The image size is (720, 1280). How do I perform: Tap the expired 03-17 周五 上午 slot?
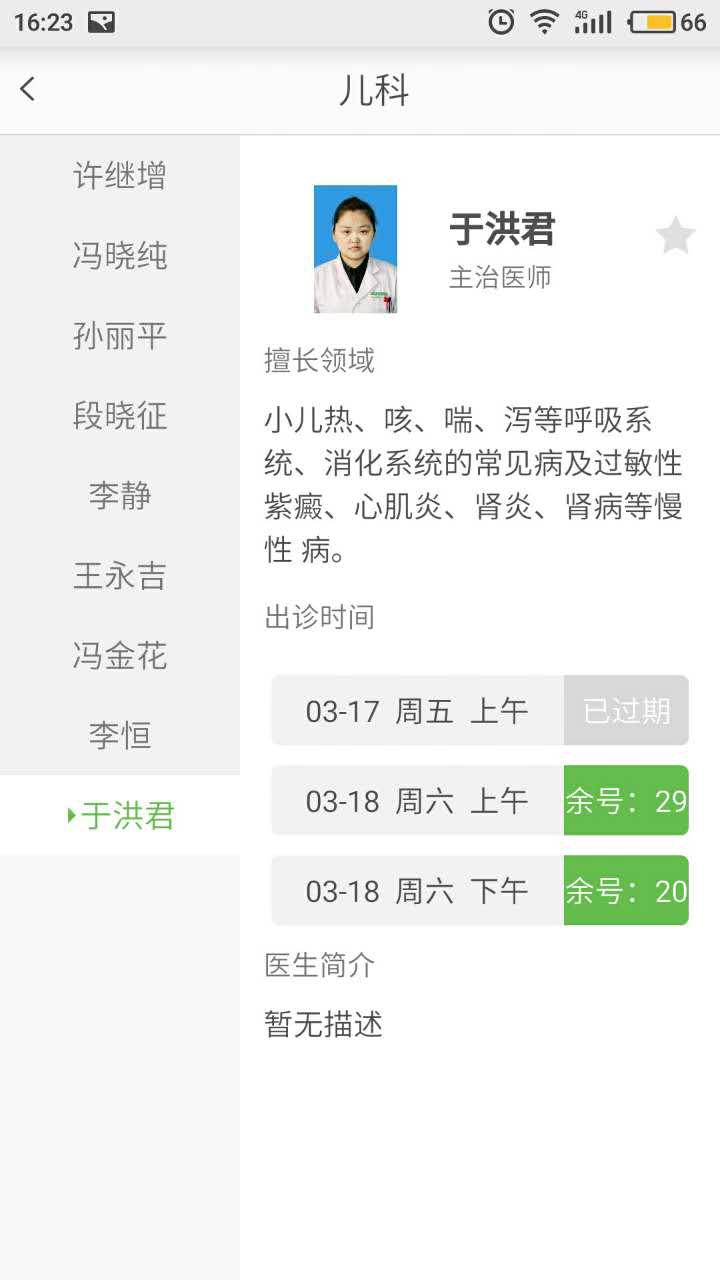[x=478, y=710]
